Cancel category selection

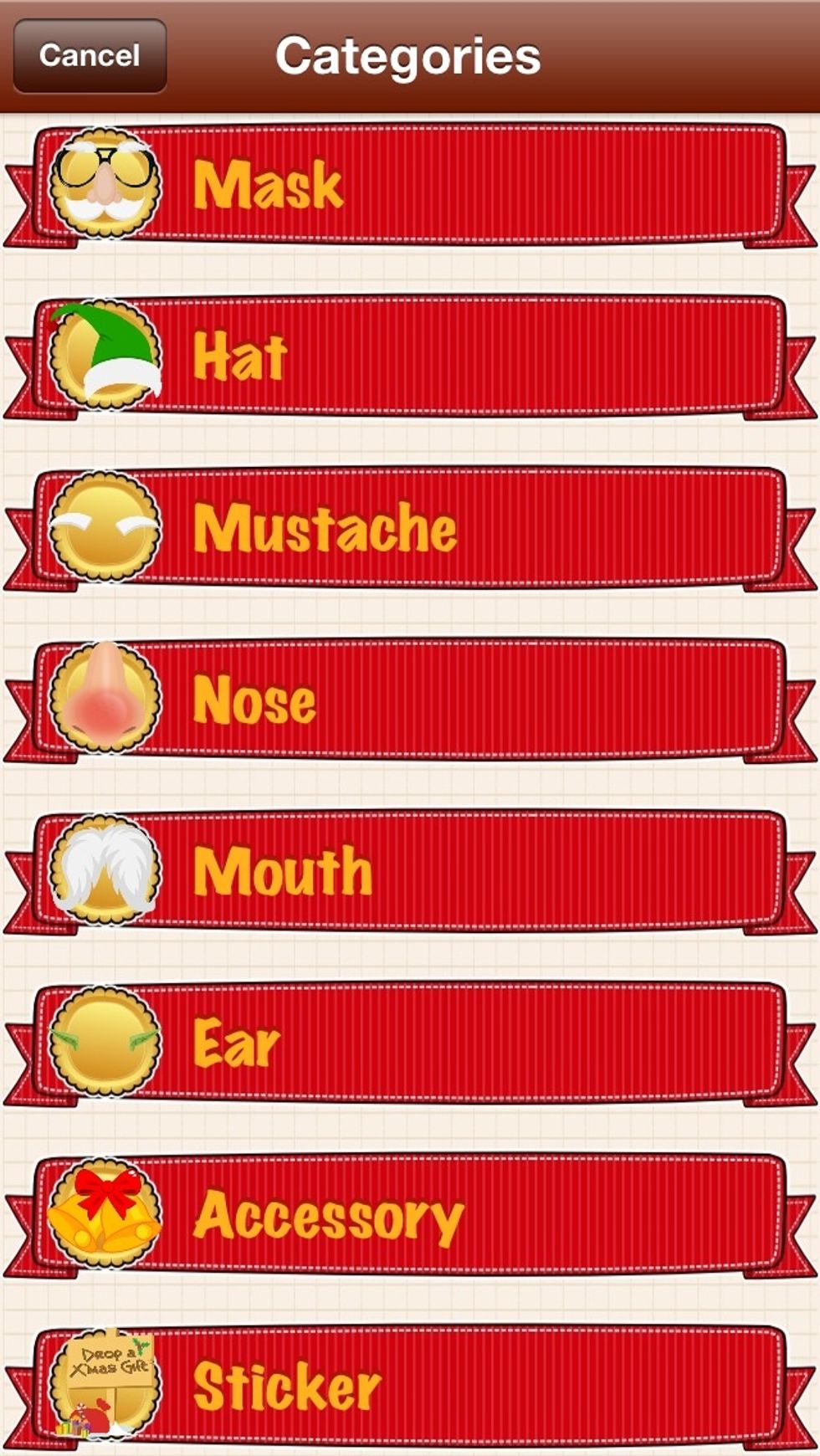90,56
